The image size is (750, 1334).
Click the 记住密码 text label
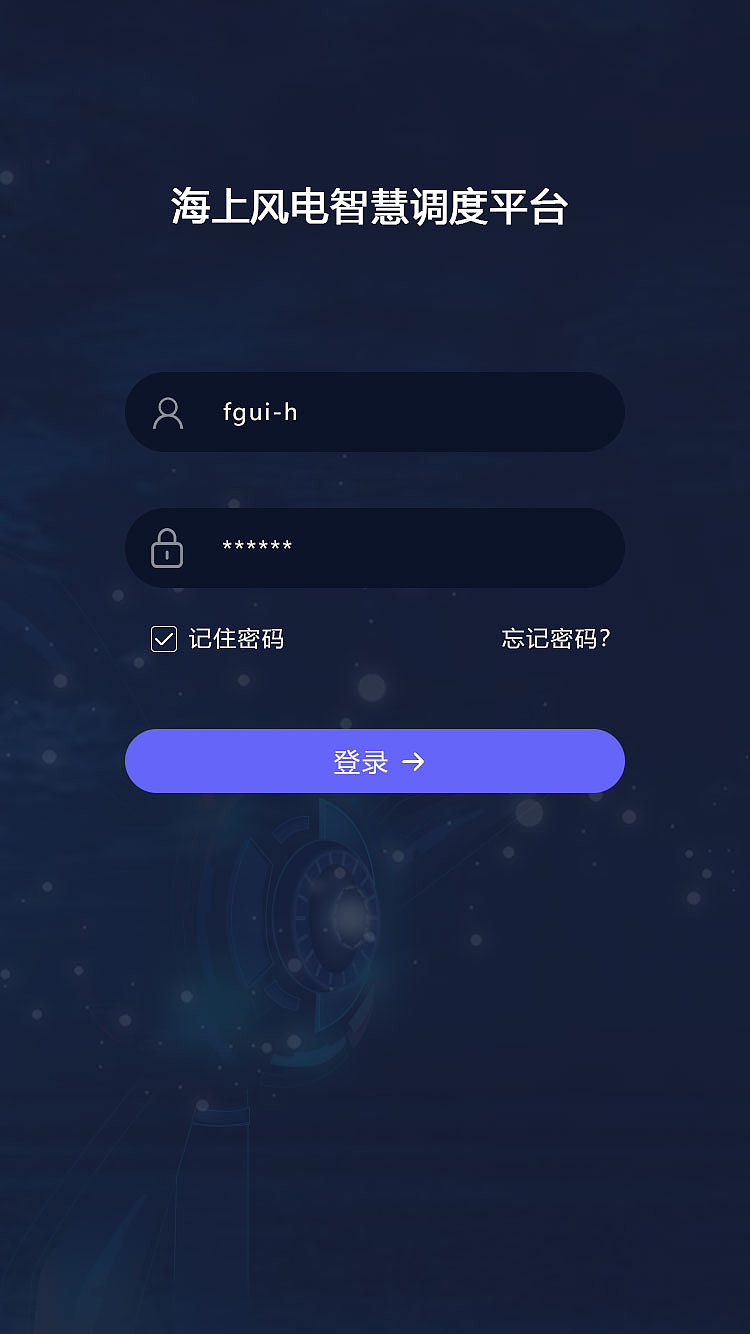(237, 638)
